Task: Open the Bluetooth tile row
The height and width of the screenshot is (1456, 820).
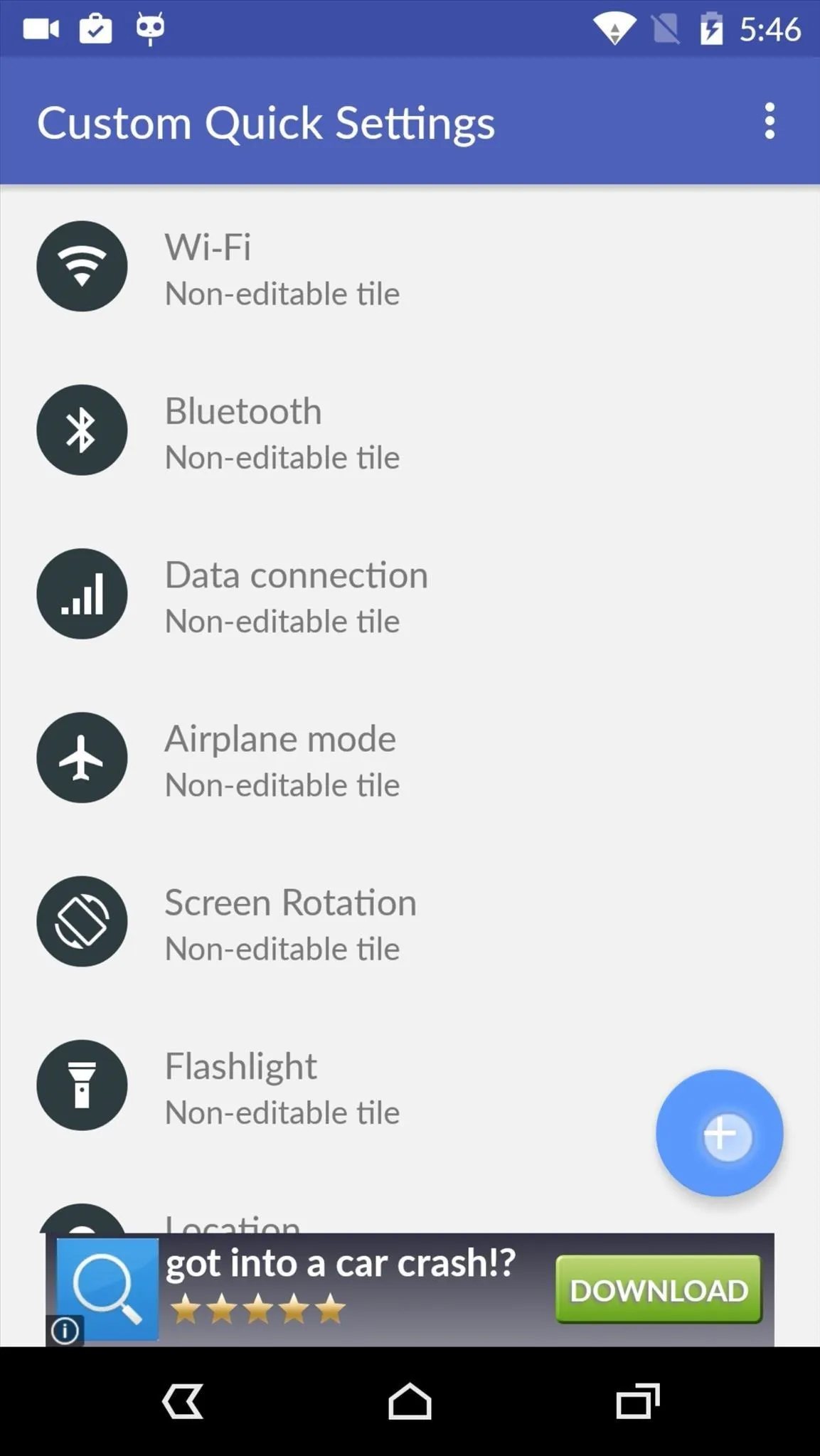Action: pyautogui.click(x=410, y=430)
